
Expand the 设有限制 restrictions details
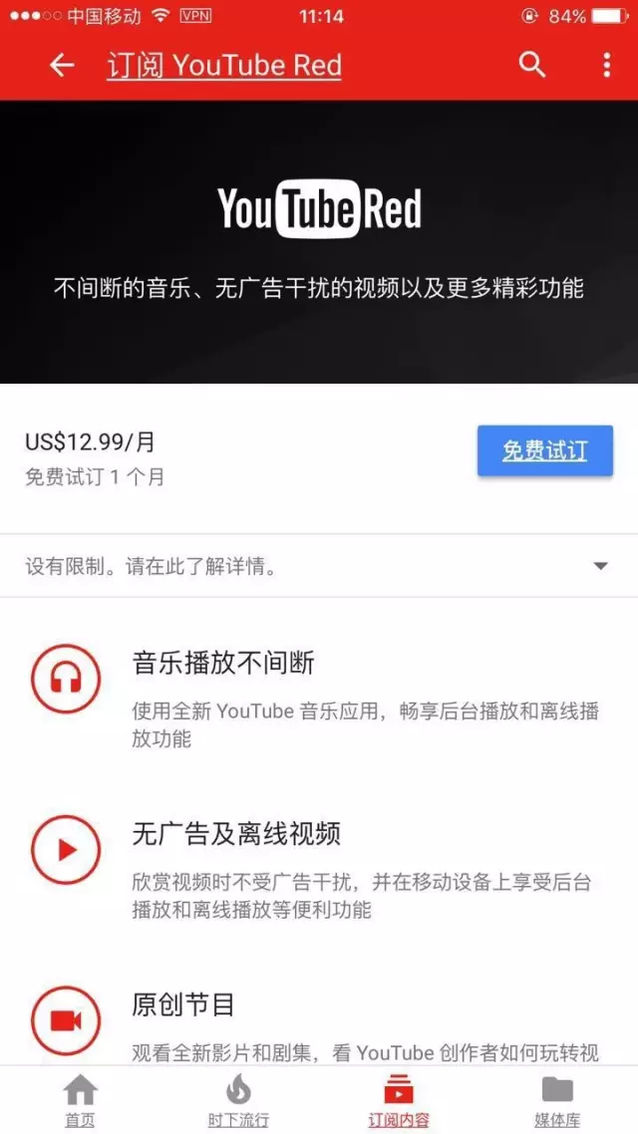(x=600, y=566)
